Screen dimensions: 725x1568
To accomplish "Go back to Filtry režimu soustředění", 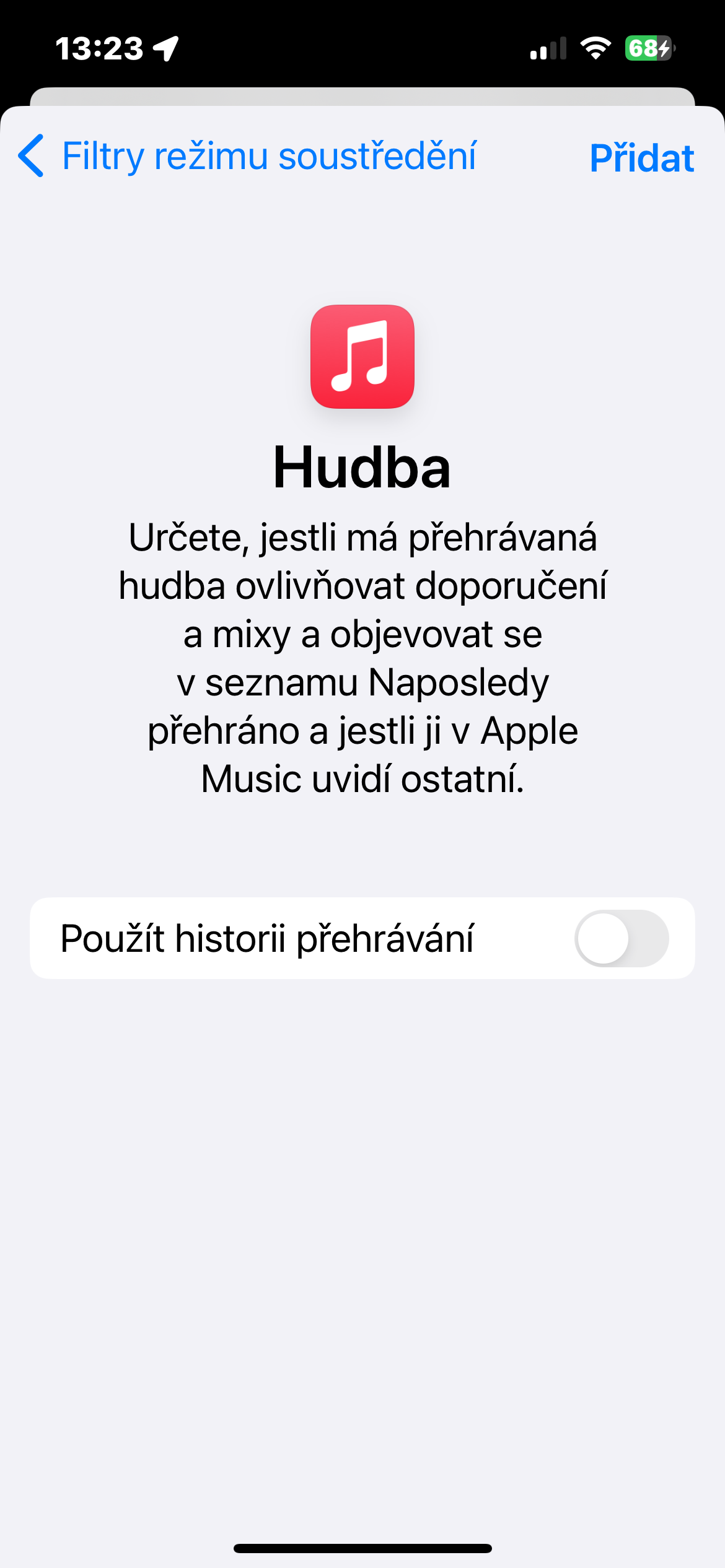I will pos(247,156).
